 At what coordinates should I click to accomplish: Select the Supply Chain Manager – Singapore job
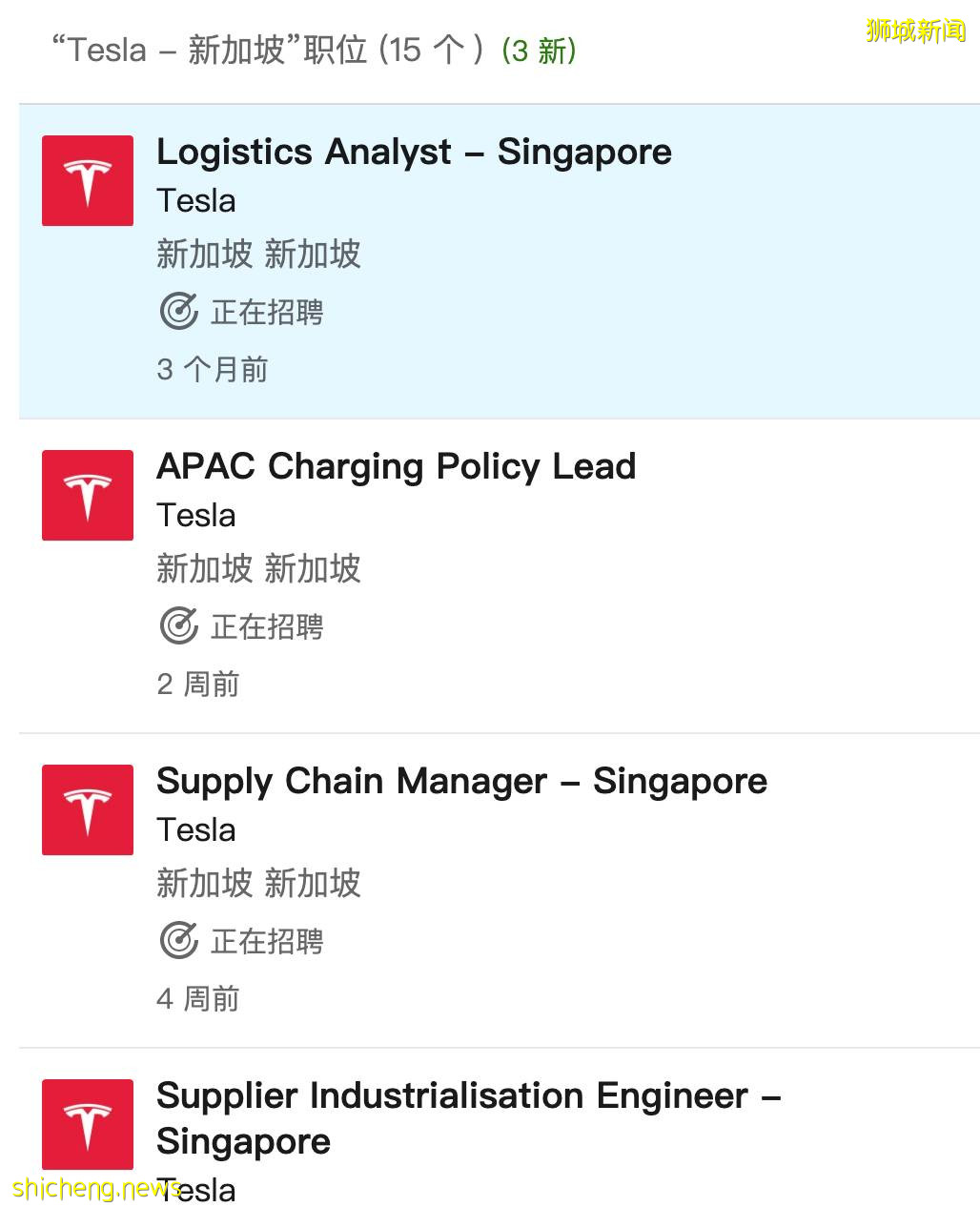tap(461, 782)
